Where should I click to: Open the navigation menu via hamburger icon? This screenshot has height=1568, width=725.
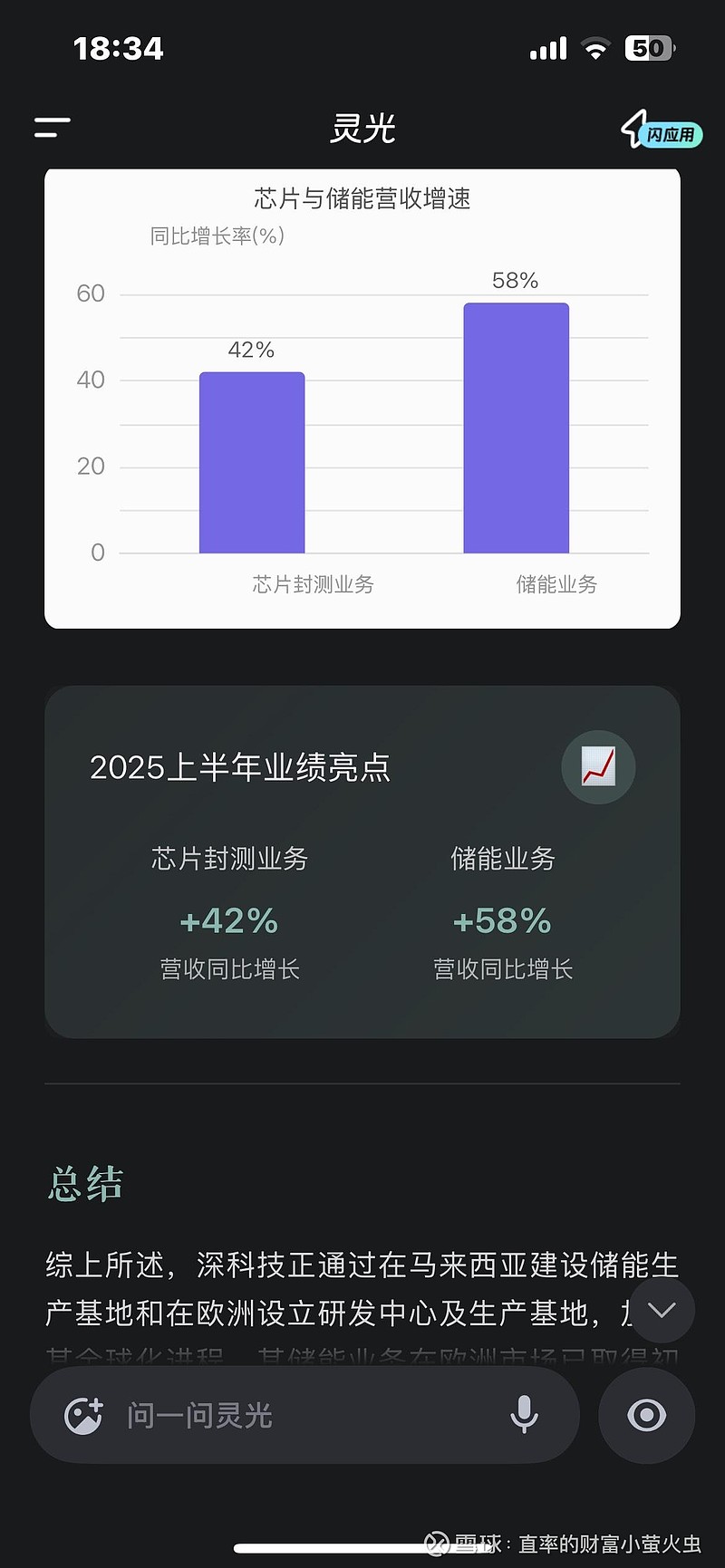click(52, 128)
